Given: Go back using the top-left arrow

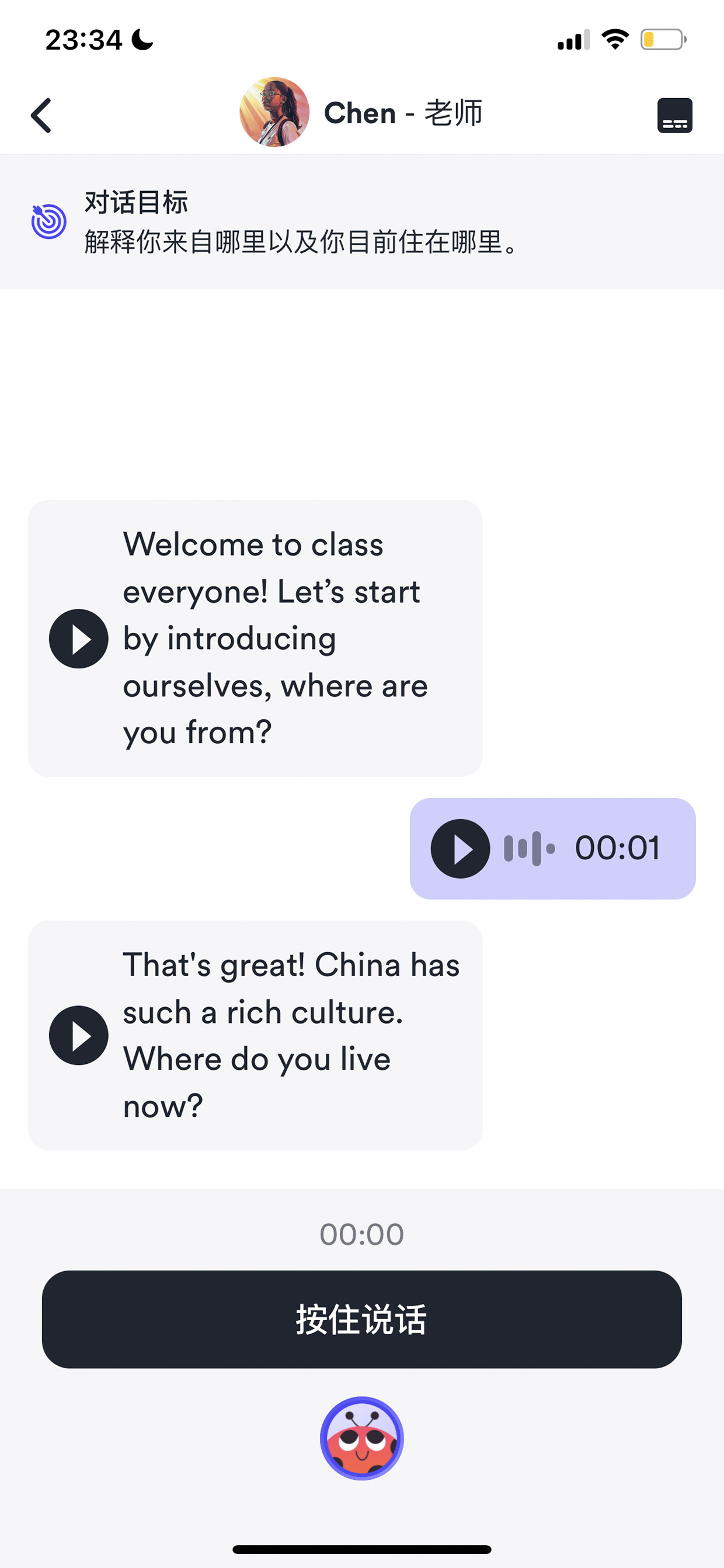Looking at the screenshot, I should point(41,115).
